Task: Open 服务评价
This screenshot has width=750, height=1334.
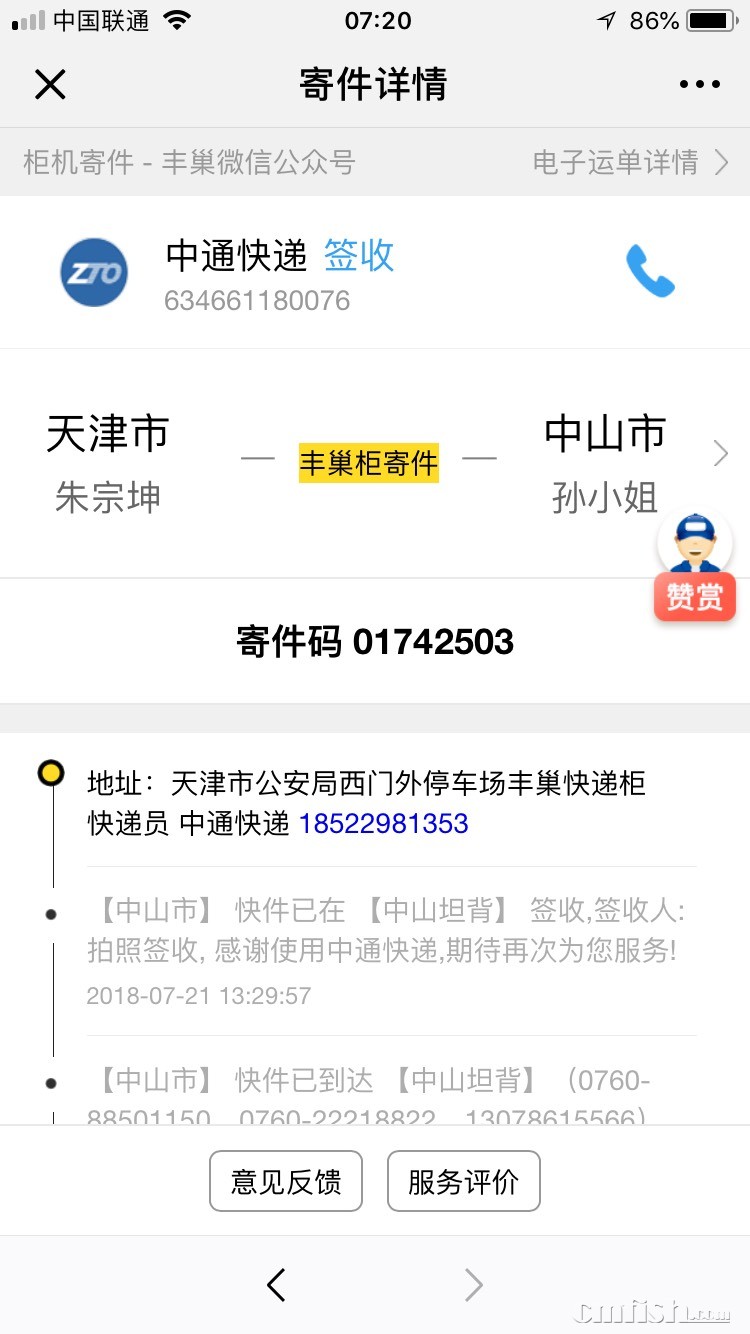Action: point(463,1182)
